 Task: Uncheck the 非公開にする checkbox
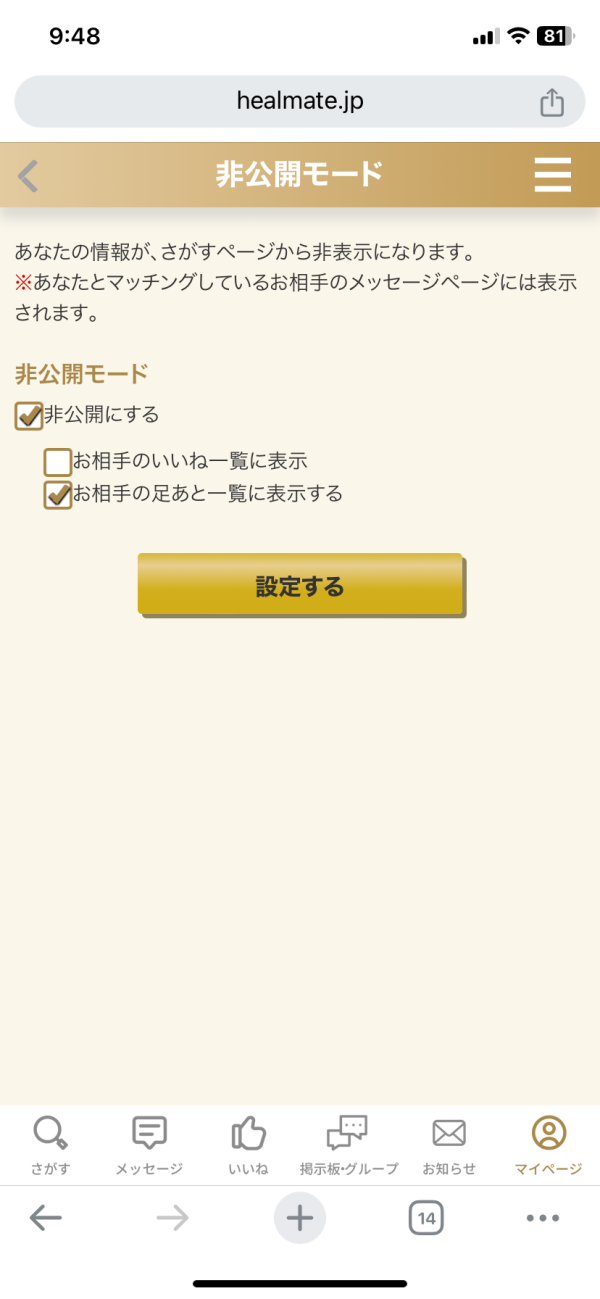point(29,415)
